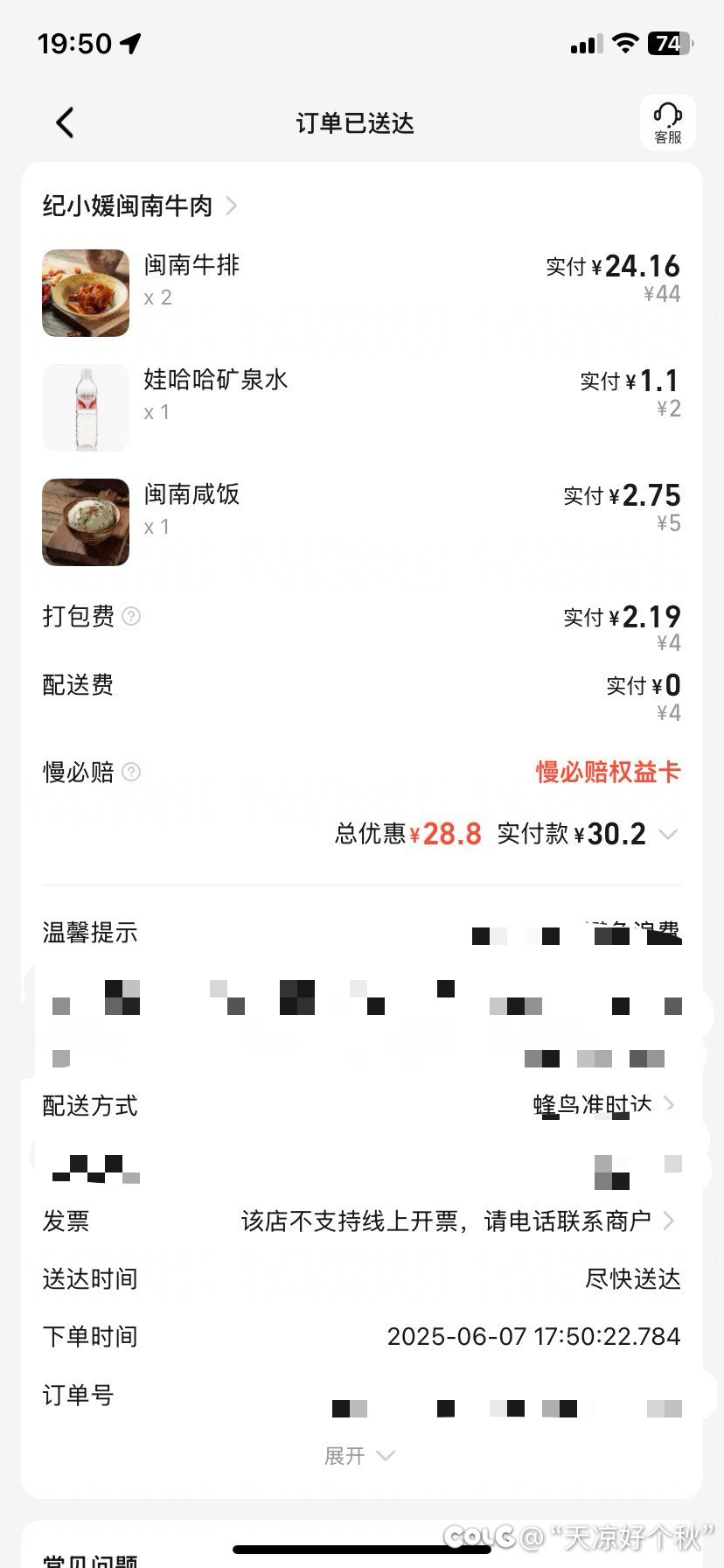Viewport: 724px width, 1568px height.
Task: Open 慢必赔权益卡 link
Action: click(x=608, y=772)
